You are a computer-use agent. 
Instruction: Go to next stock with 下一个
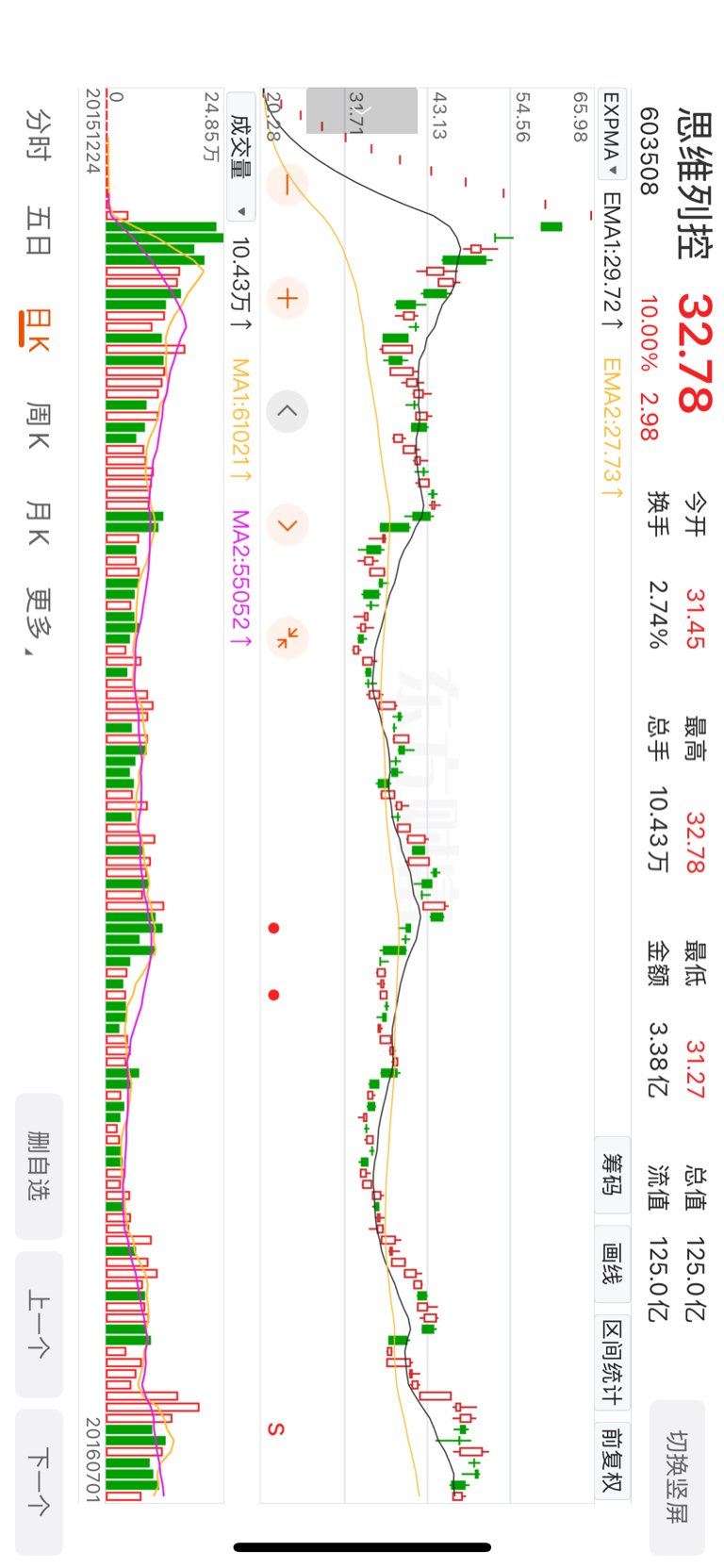coord(39,1482)
